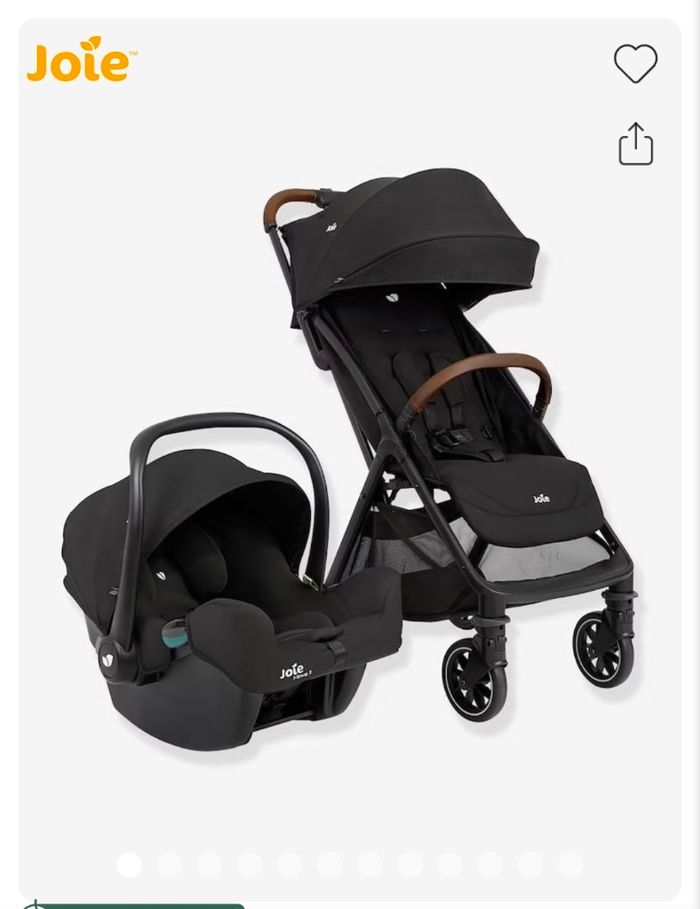700x909 pixels.
Task: Jump to the second image dot
Action: 170,864
